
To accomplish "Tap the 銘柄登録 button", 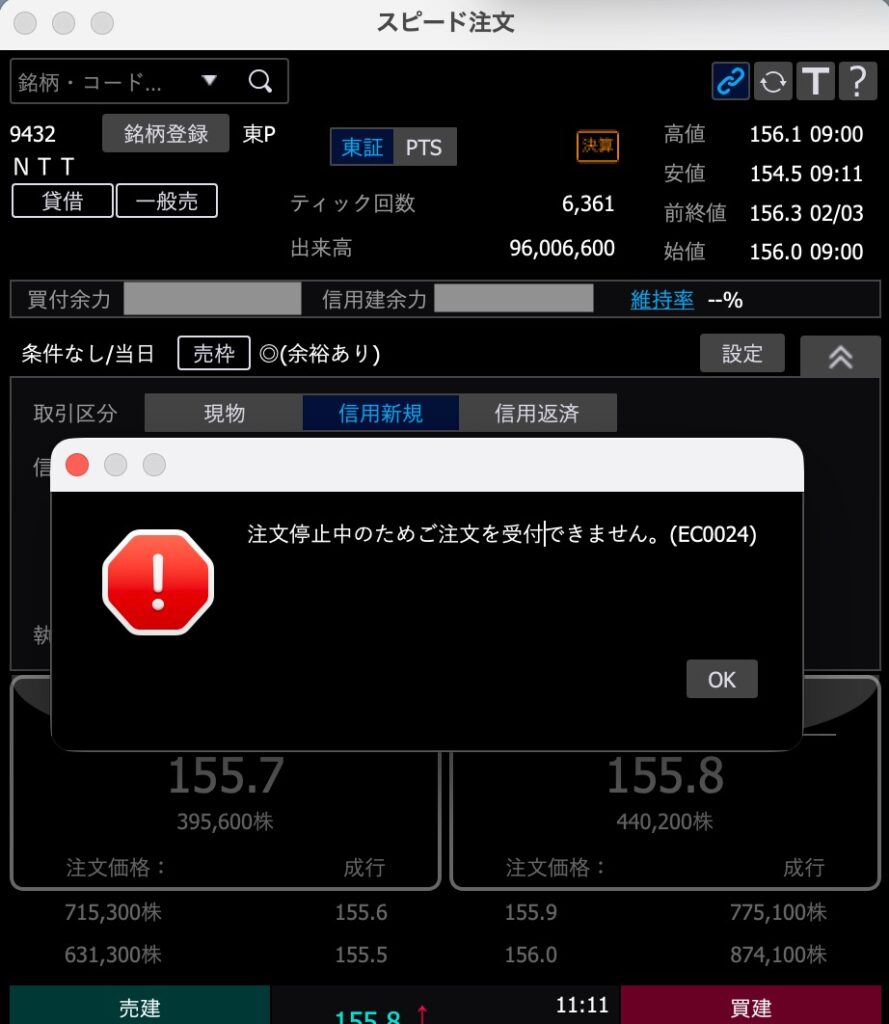I will point(166,134).
